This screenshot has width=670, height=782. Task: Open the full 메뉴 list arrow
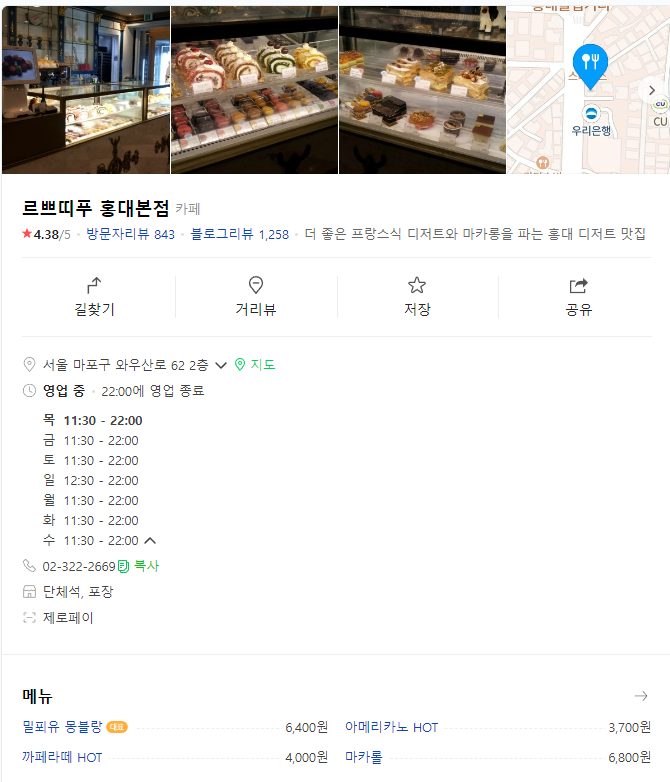(x=641, y=696)
